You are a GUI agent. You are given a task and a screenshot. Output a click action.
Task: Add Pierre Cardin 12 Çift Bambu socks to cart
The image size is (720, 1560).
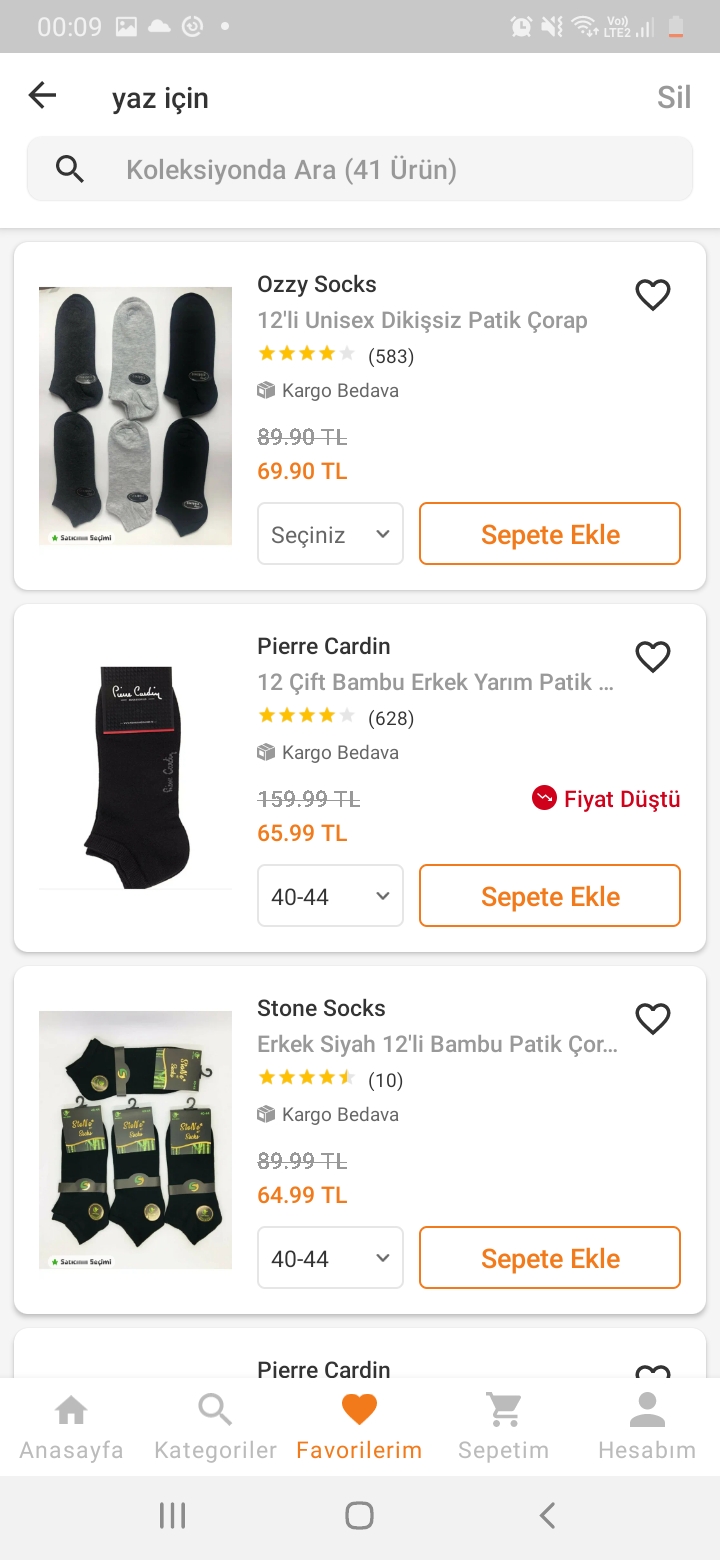[550, 896]
